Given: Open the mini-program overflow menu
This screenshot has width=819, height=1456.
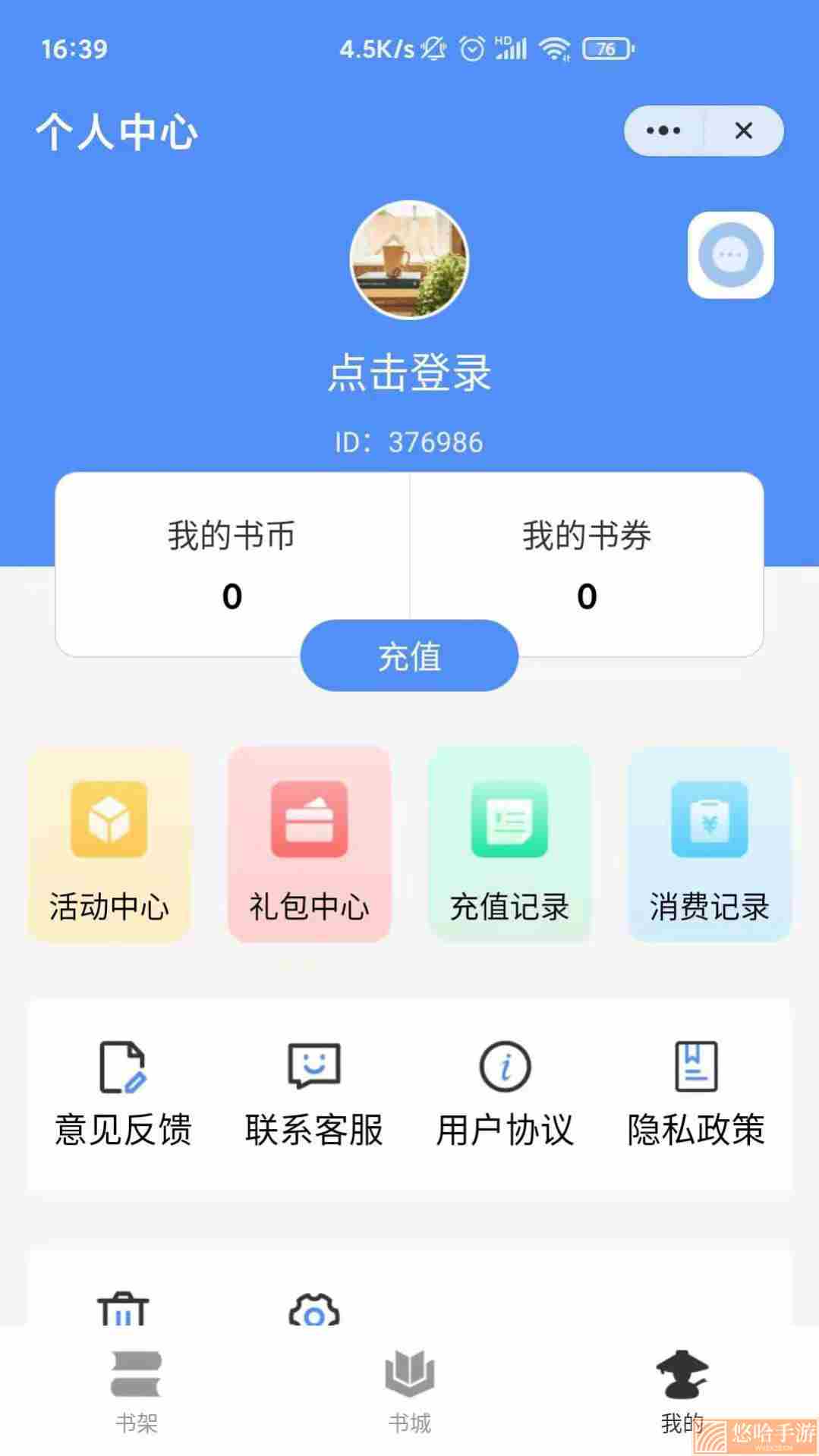Looking at the screenshot, I should [x=663, y=131].
